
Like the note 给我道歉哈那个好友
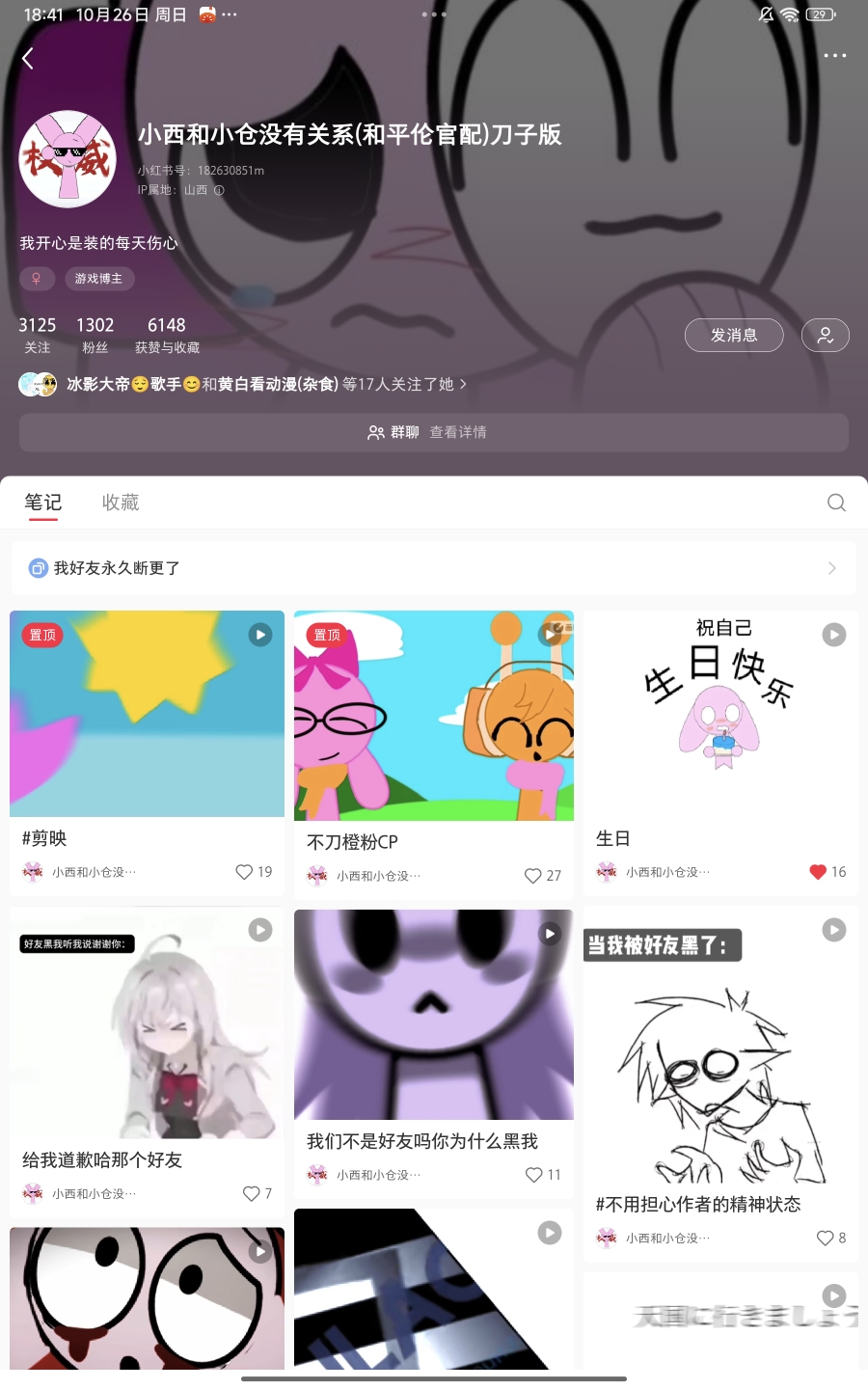(x=252, y=1194)
